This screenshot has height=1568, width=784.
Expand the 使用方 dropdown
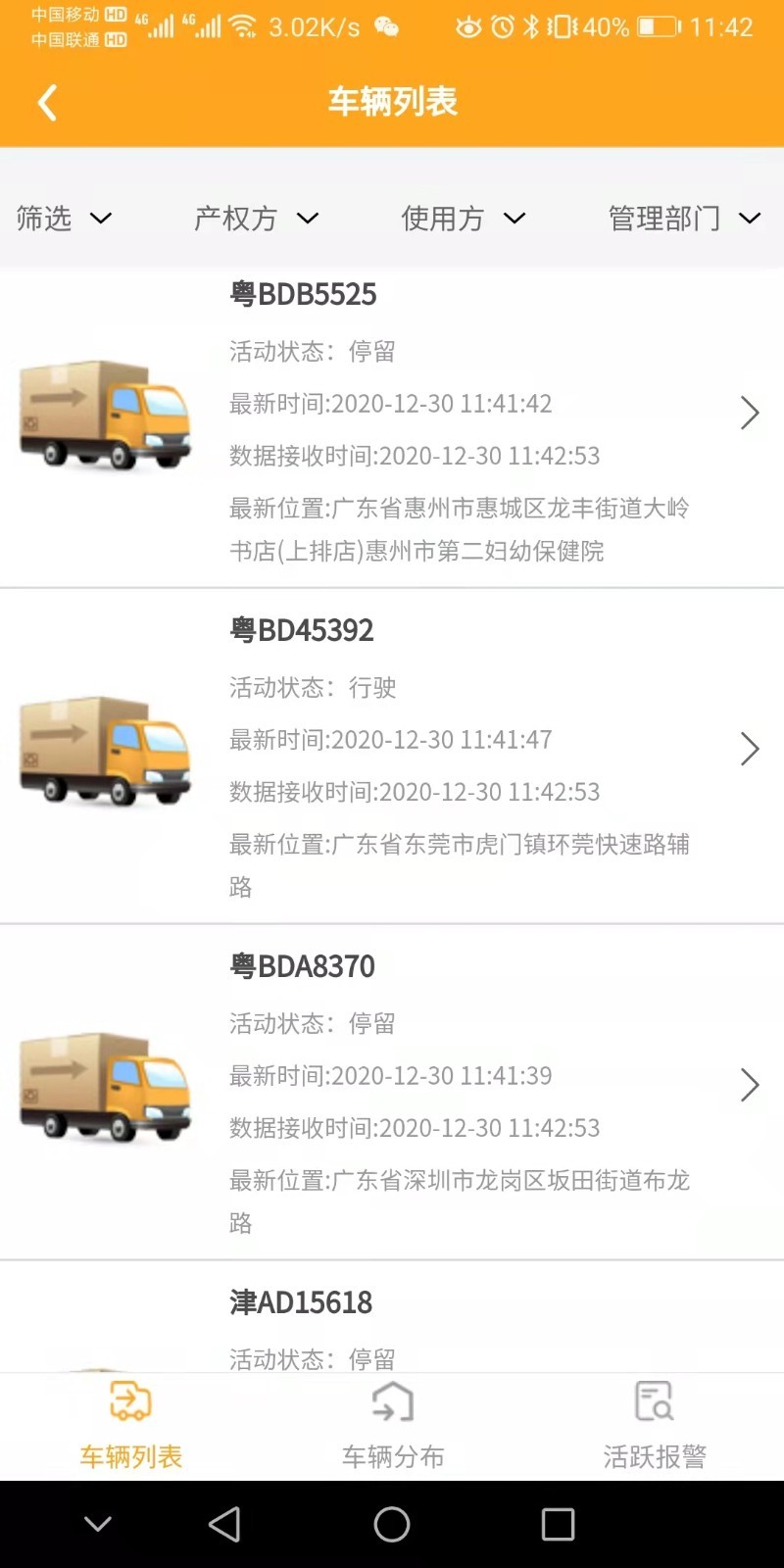point(464,218)
